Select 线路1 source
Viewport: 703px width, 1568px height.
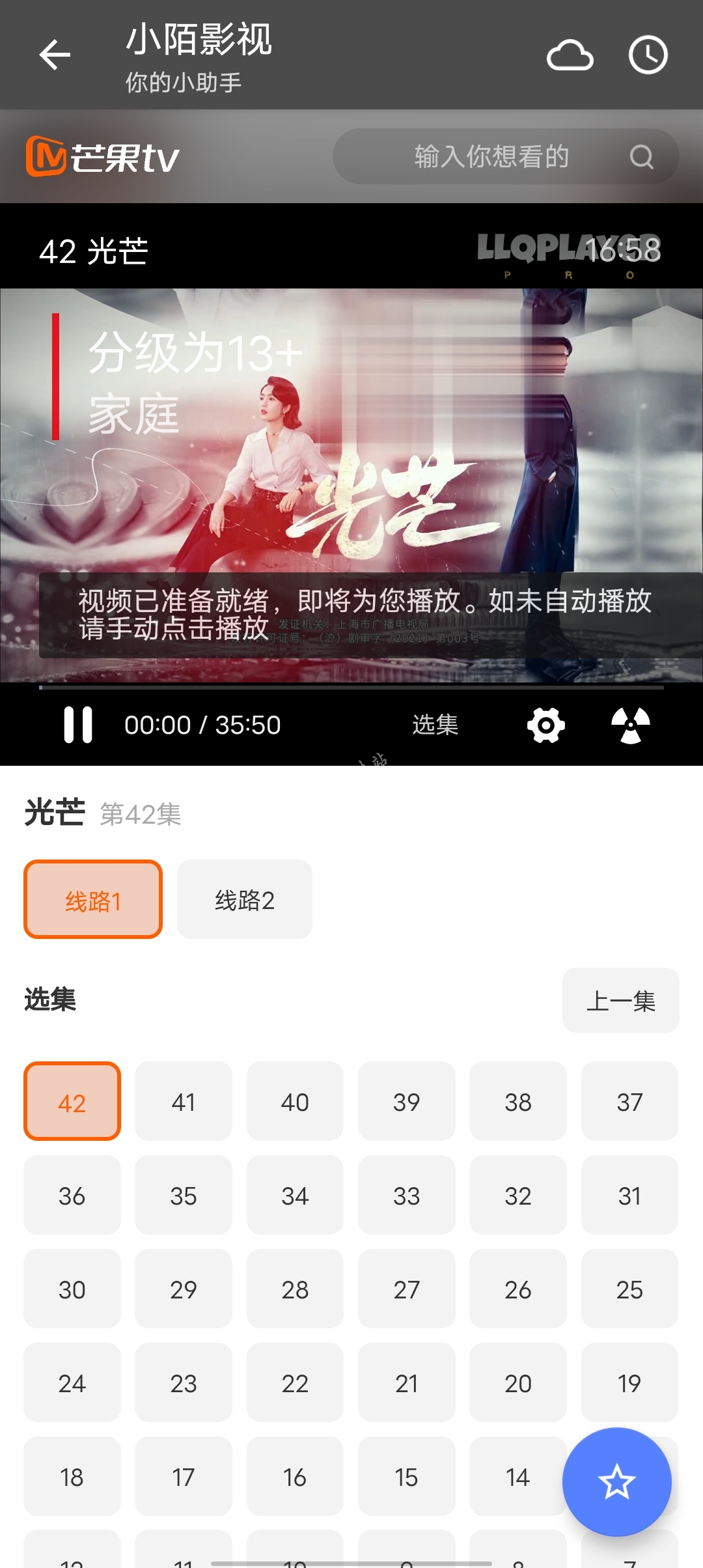click(x=93, y=900)
